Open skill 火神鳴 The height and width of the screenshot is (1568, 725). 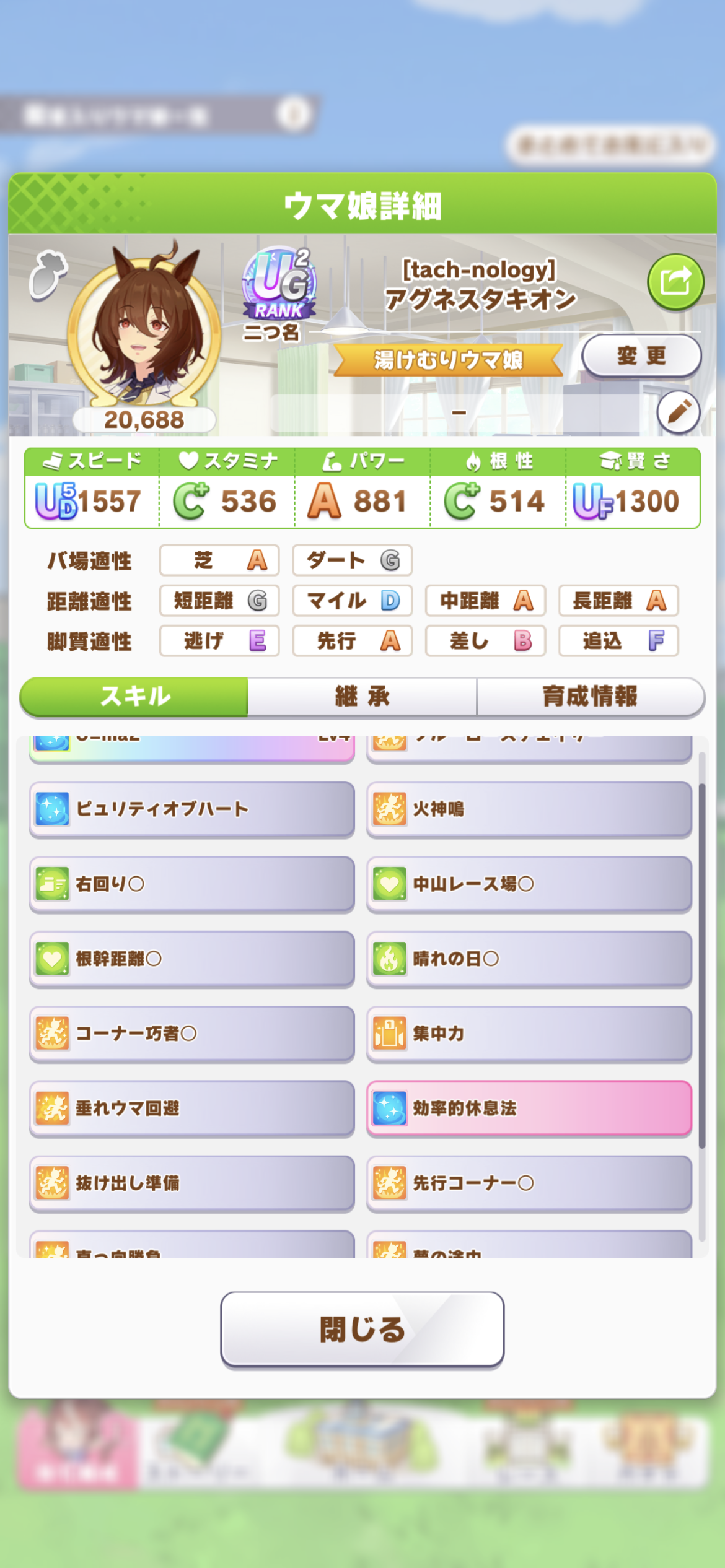point(529,809)
